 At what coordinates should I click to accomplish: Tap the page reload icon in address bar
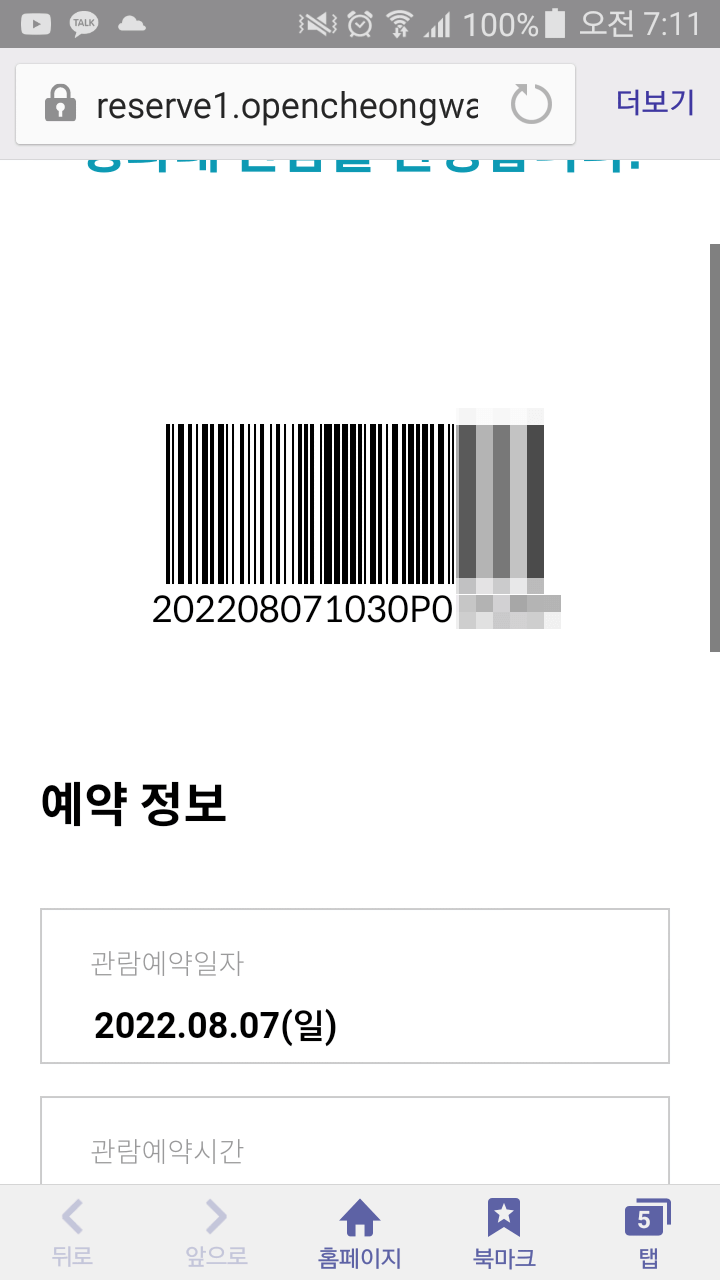tap(531, 103)
